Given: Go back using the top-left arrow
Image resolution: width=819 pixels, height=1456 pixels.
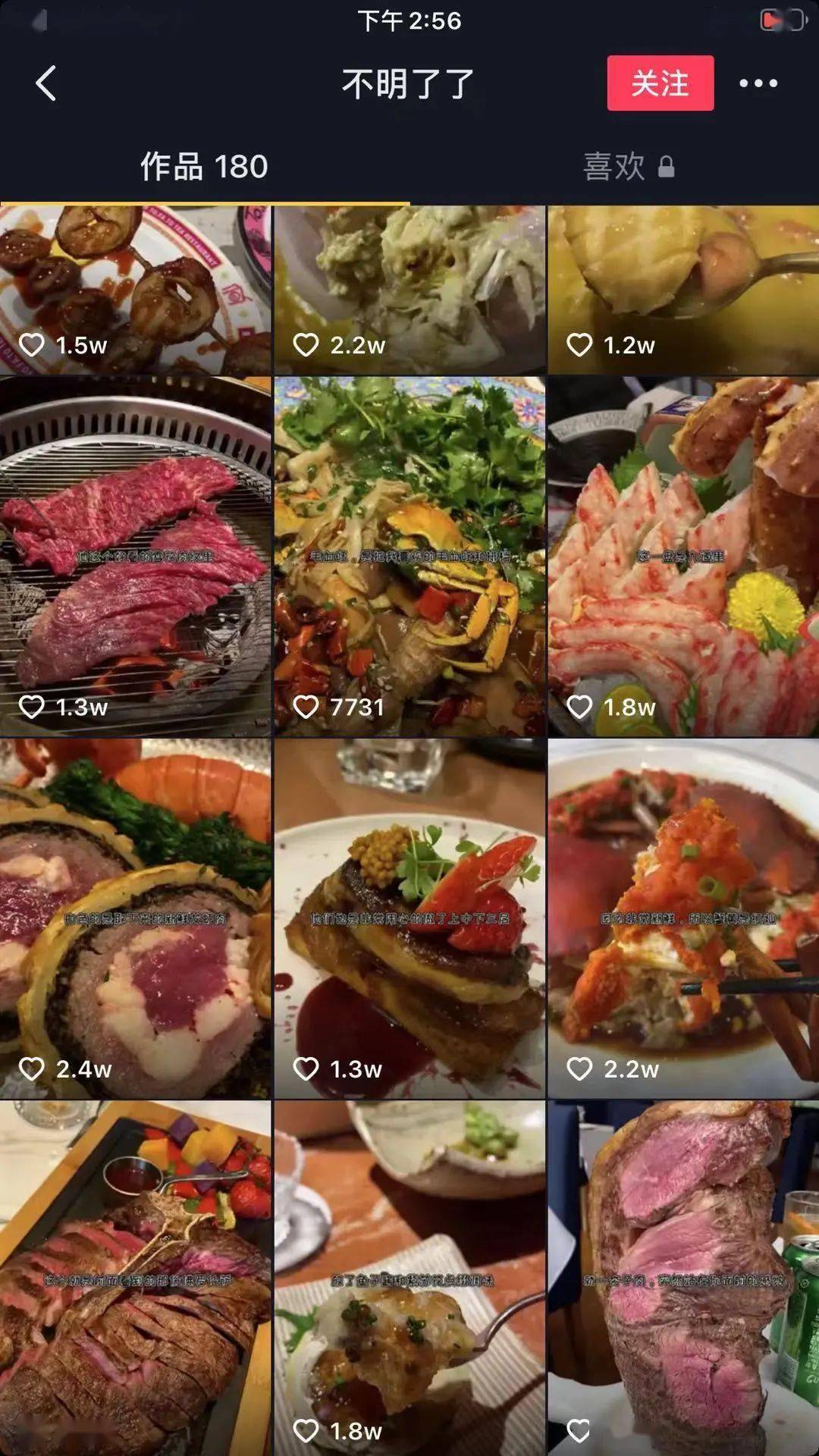Looking at the screenshot, I should click(46, 83).
